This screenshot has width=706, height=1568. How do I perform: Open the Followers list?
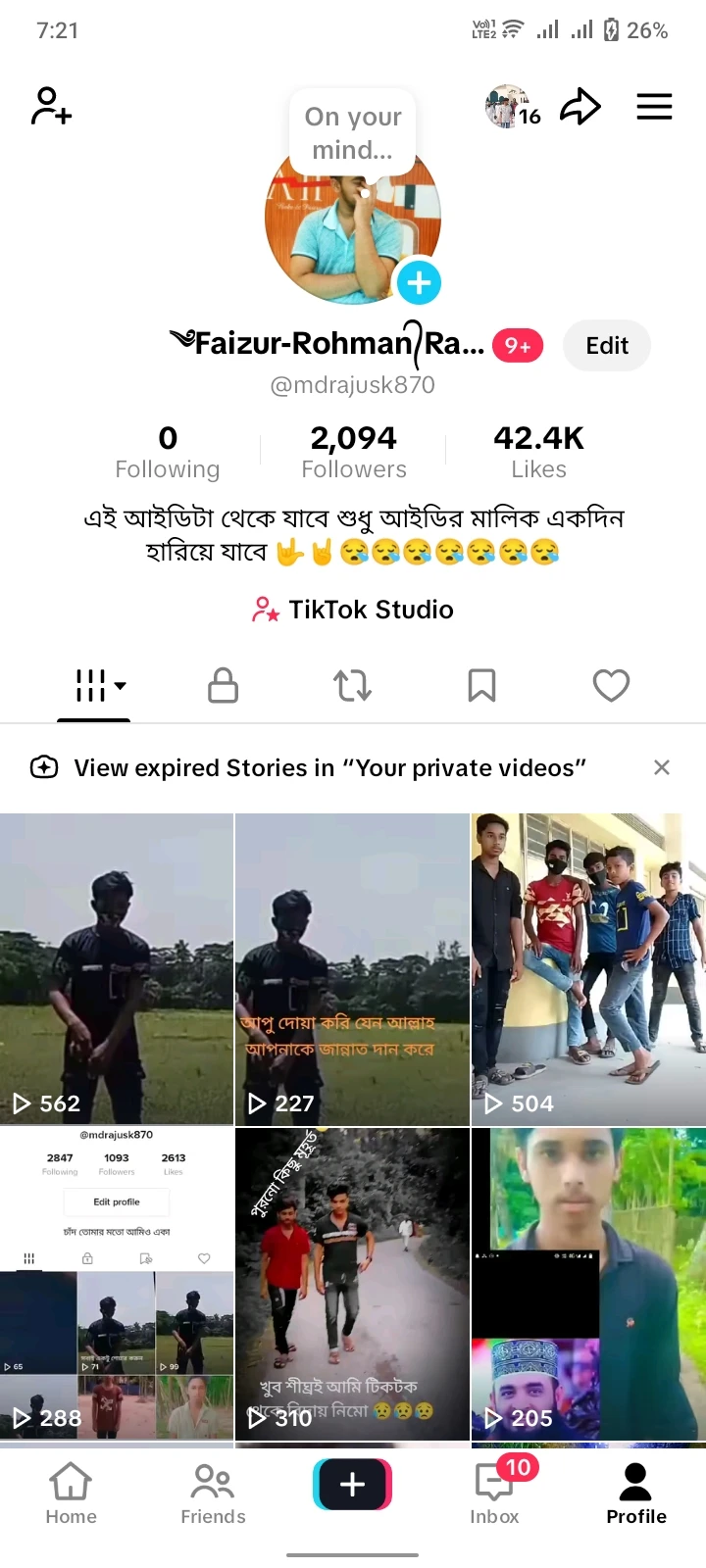tap(353, 451)
